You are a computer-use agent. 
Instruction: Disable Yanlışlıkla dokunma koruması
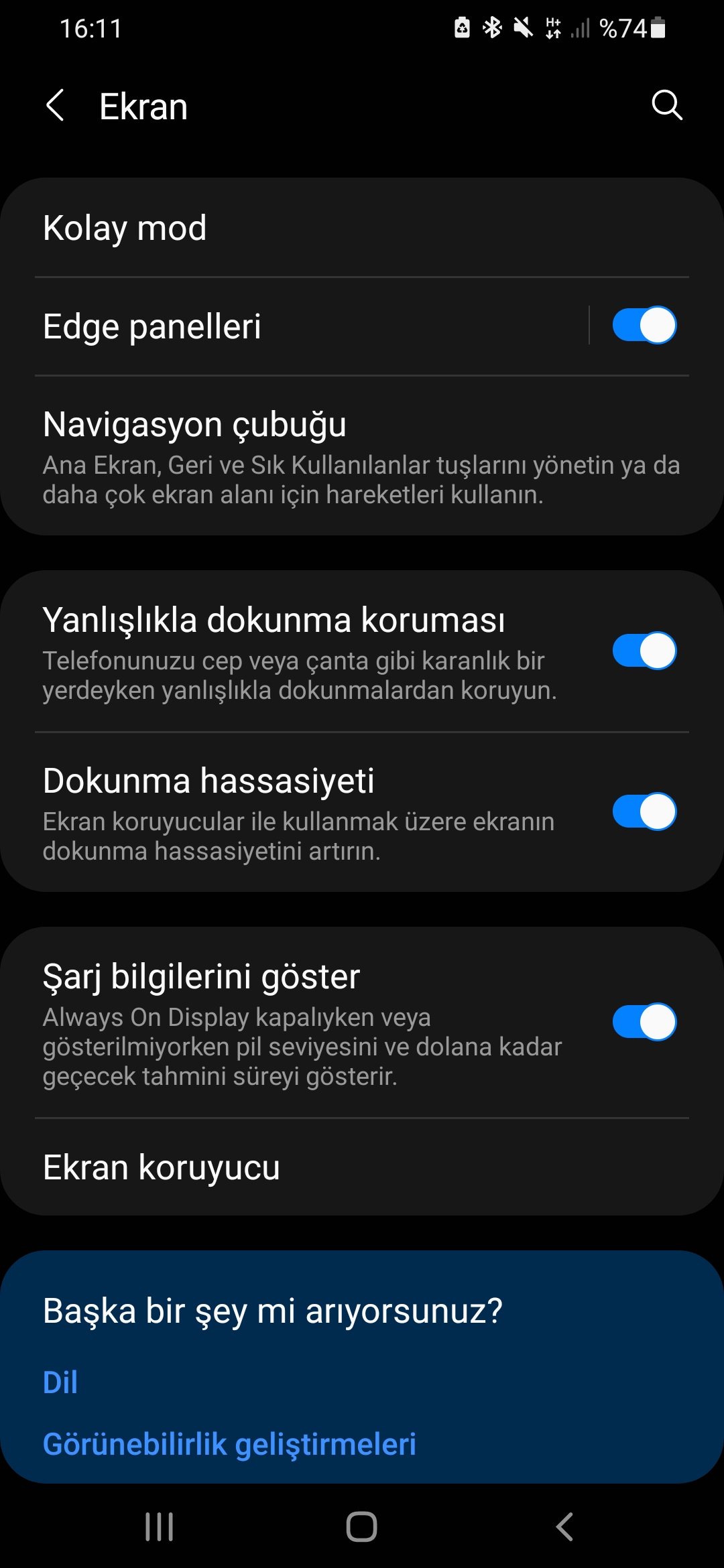(644, 651)
